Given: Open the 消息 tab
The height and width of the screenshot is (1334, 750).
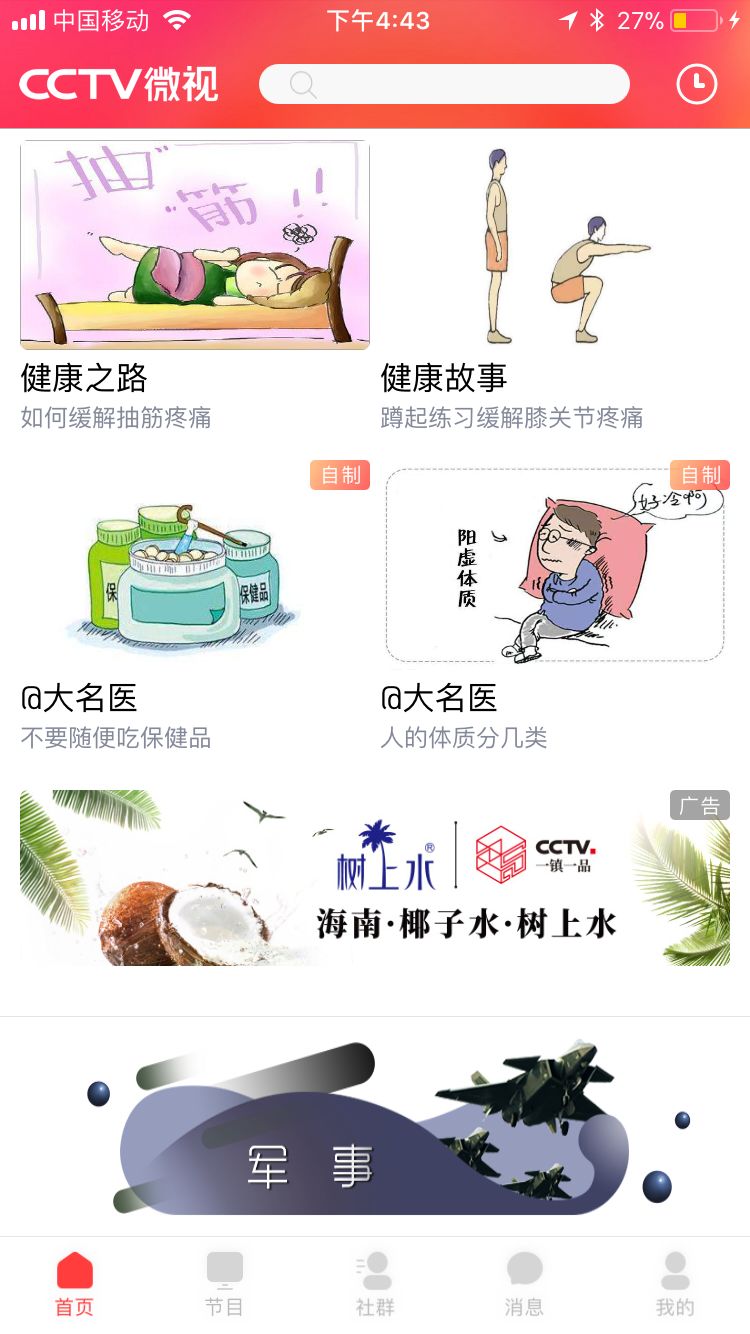Looking at the screenshot, I should (x=524, y=1285).
